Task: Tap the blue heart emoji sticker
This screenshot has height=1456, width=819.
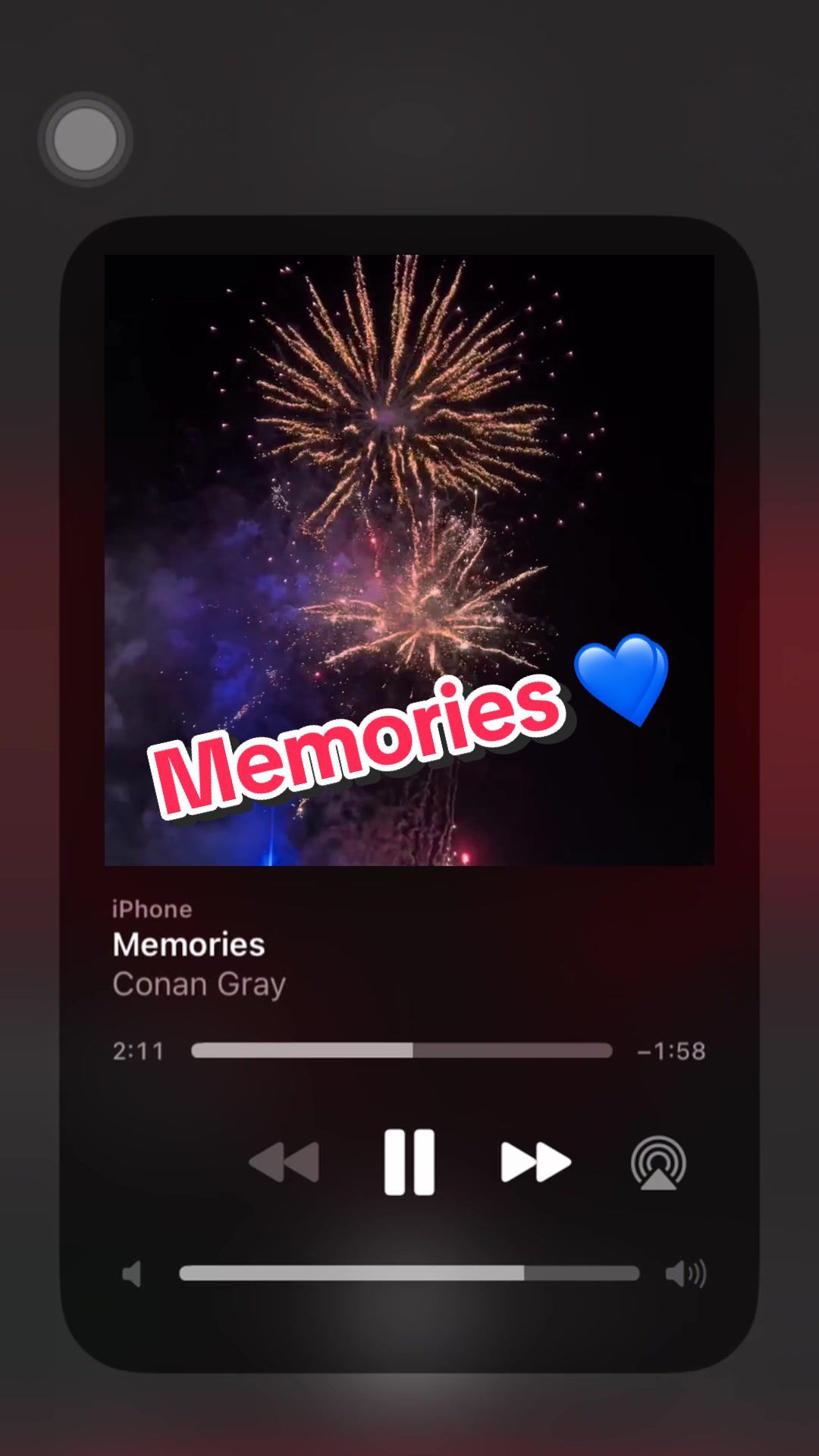Action: pyautogui.click(x=623, y=677)
